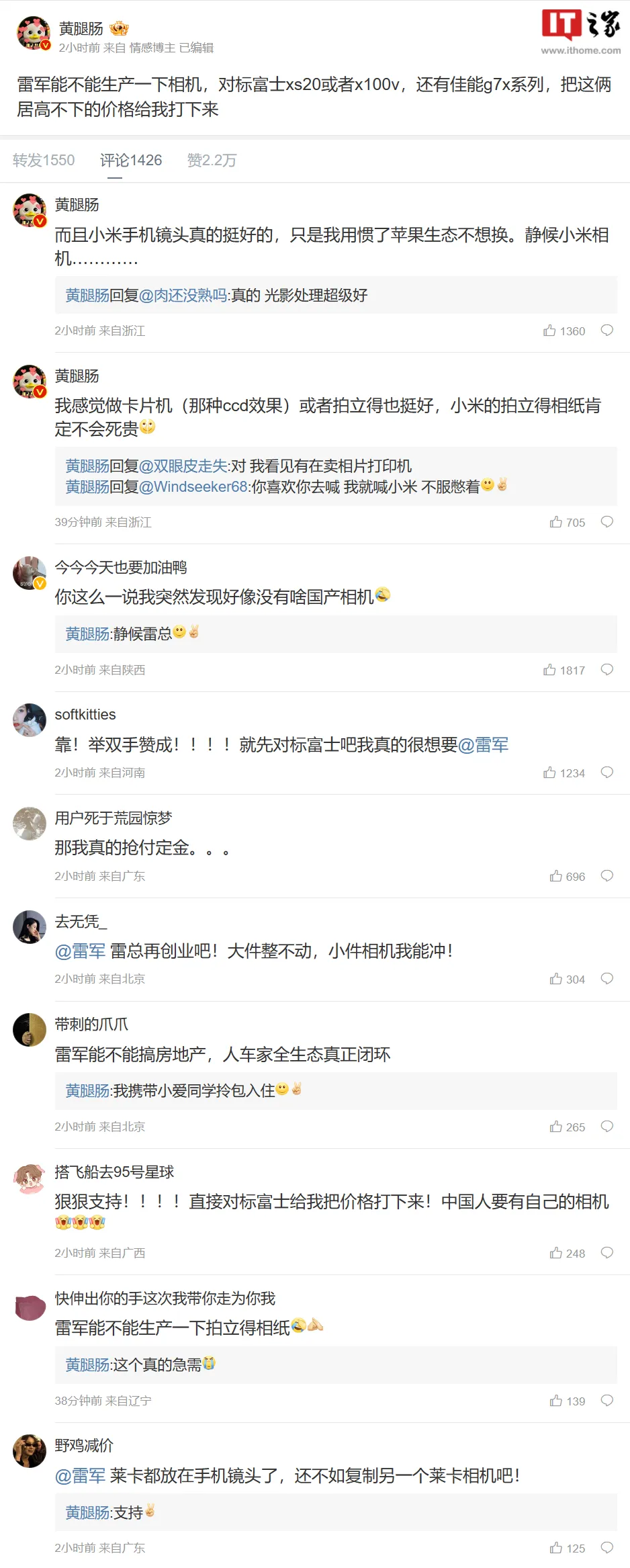Reply to 野鸡减价's comment
The width and height of the screenshot is (630, 1568).
tap(607, 1548)
